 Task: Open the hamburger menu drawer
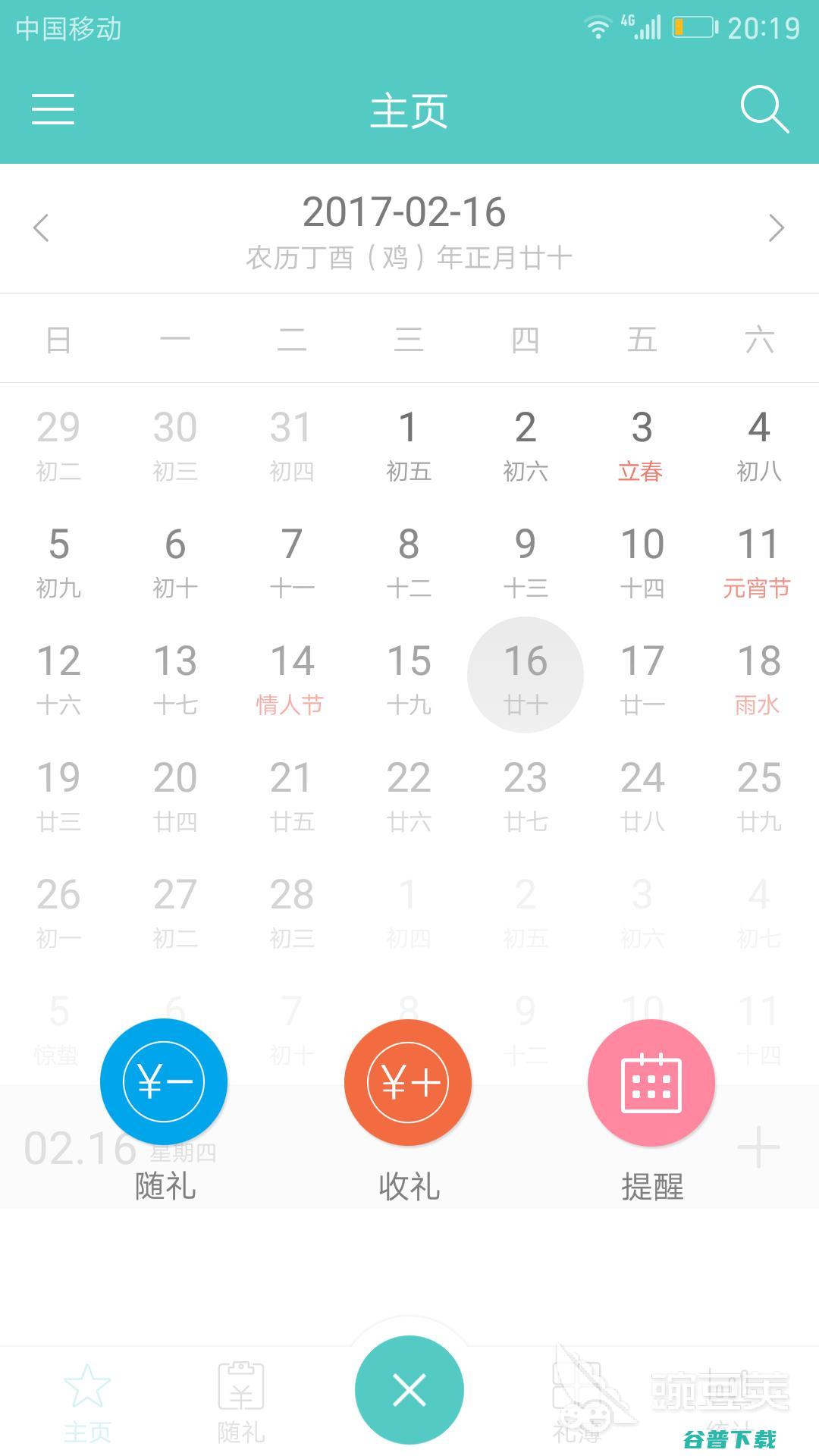[x=53, y=109]
